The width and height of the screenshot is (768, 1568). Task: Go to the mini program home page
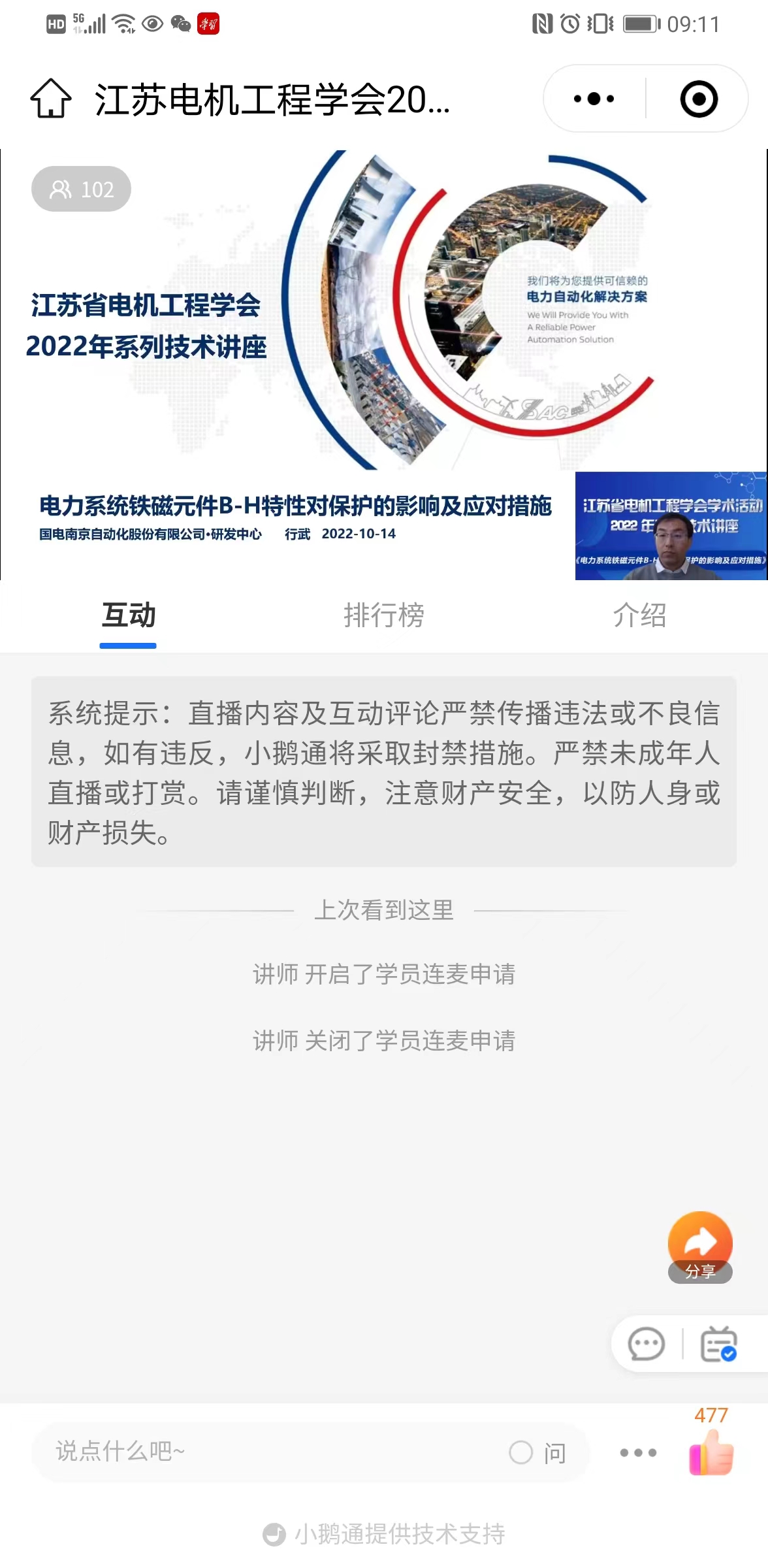point(51,99)
